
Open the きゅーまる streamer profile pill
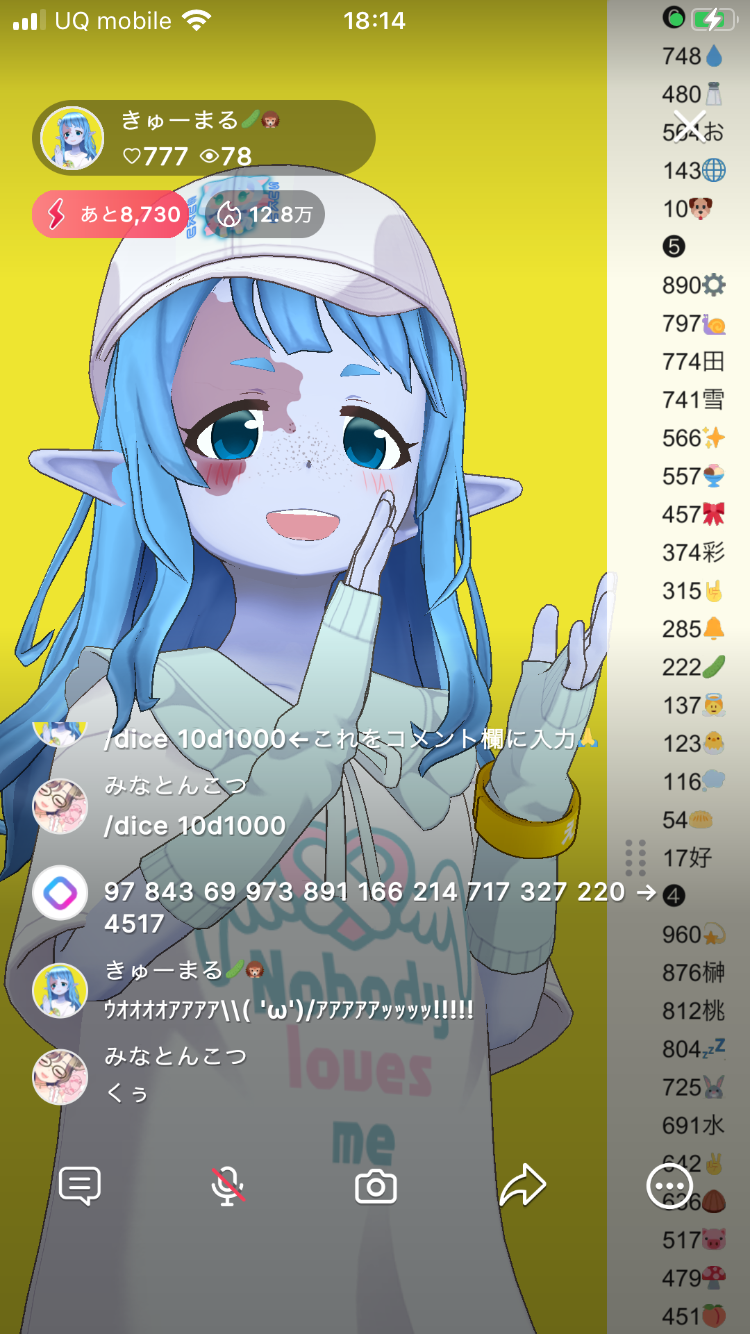204,138
